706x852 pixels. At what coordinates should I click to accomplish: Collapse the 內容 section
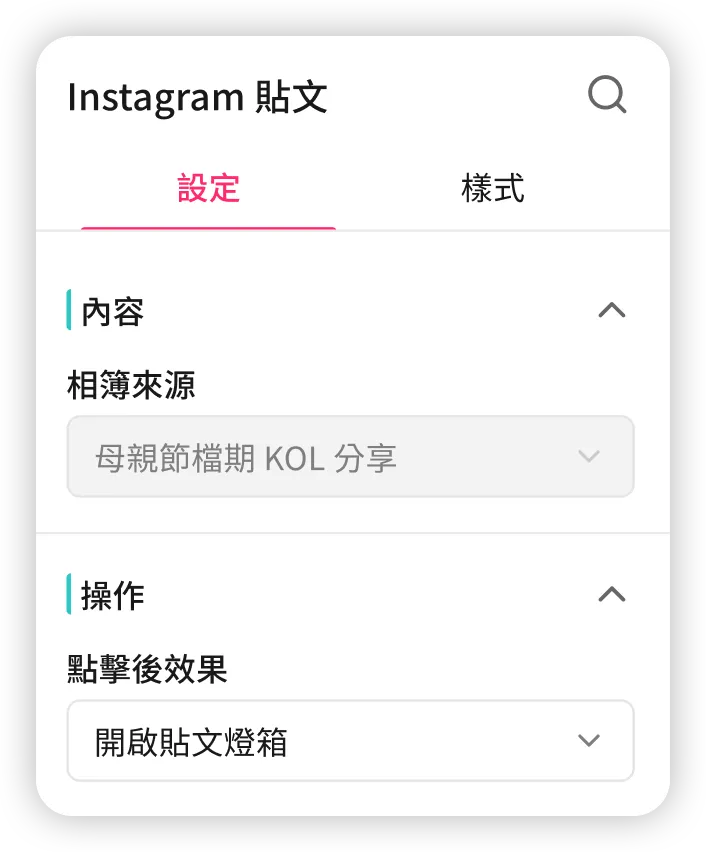pos(611,311)
